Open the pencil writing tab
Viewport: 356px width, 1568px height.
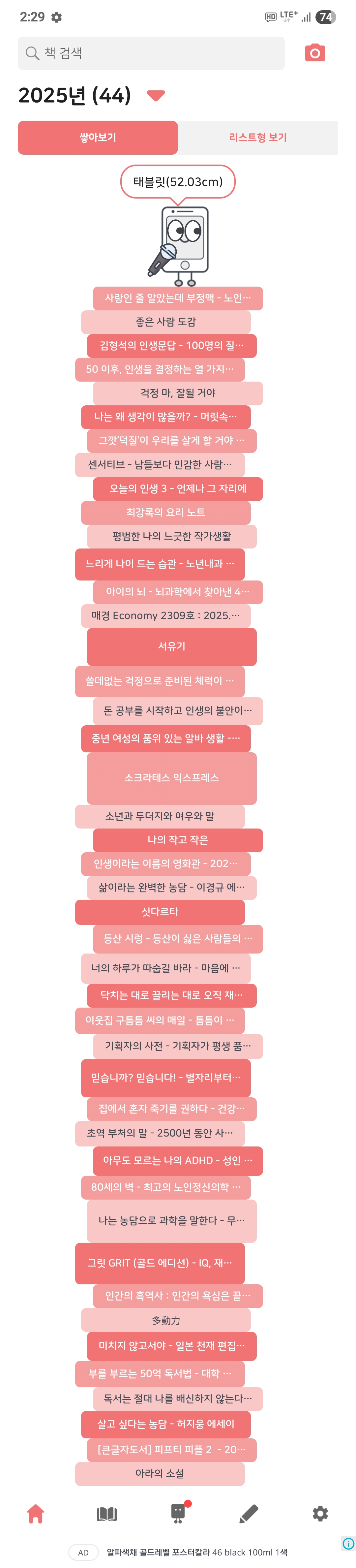249,1513
